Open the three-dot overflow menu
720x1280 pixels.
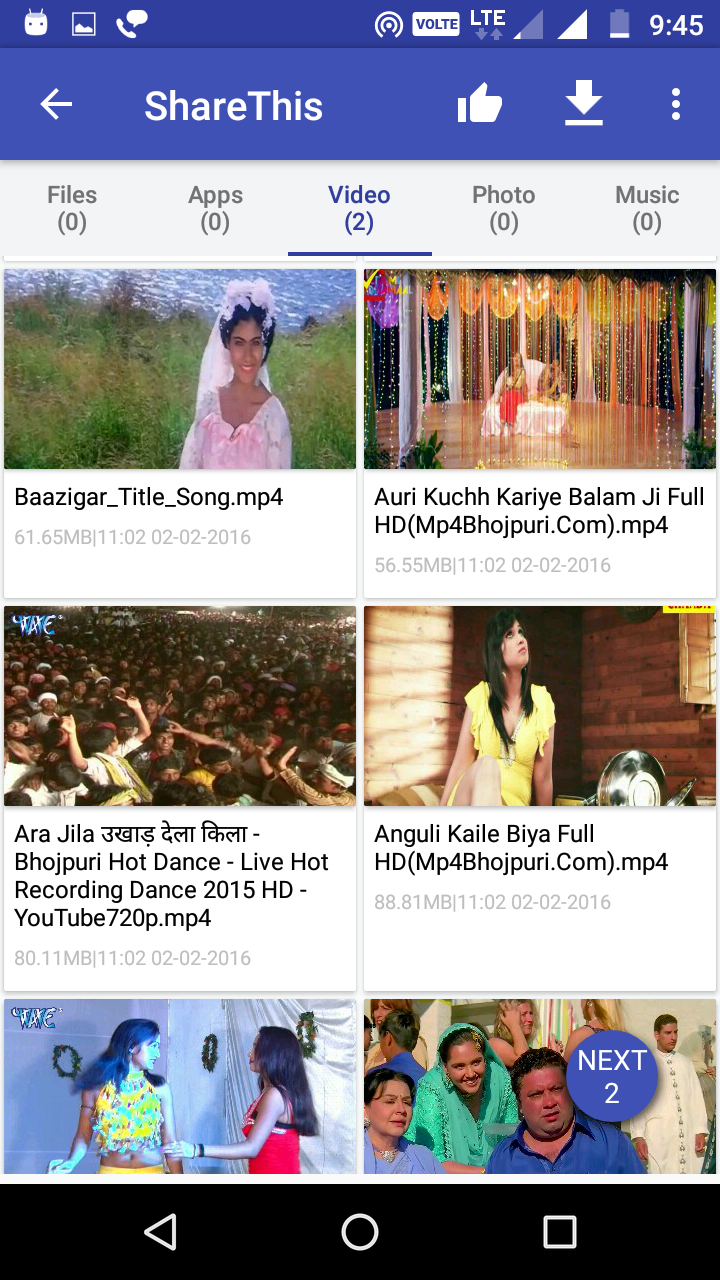click(676, 105)
